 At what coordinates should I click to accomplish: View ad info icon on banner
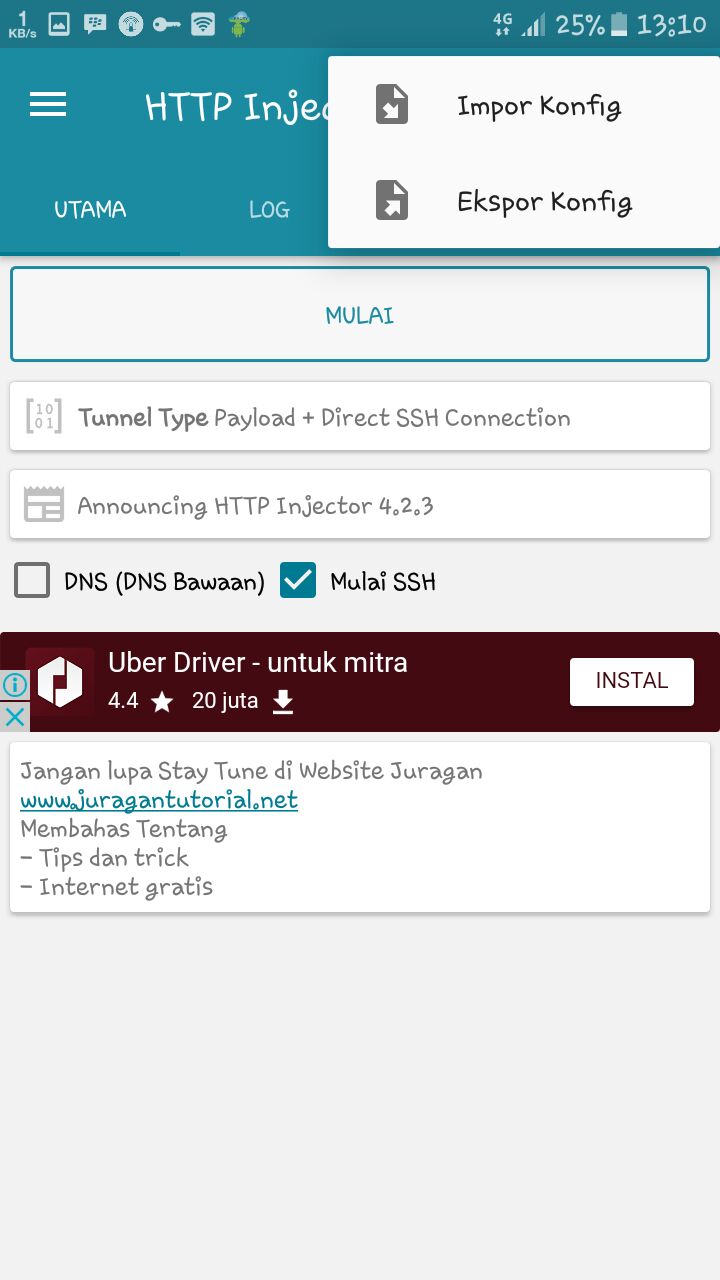click(14, 685)
